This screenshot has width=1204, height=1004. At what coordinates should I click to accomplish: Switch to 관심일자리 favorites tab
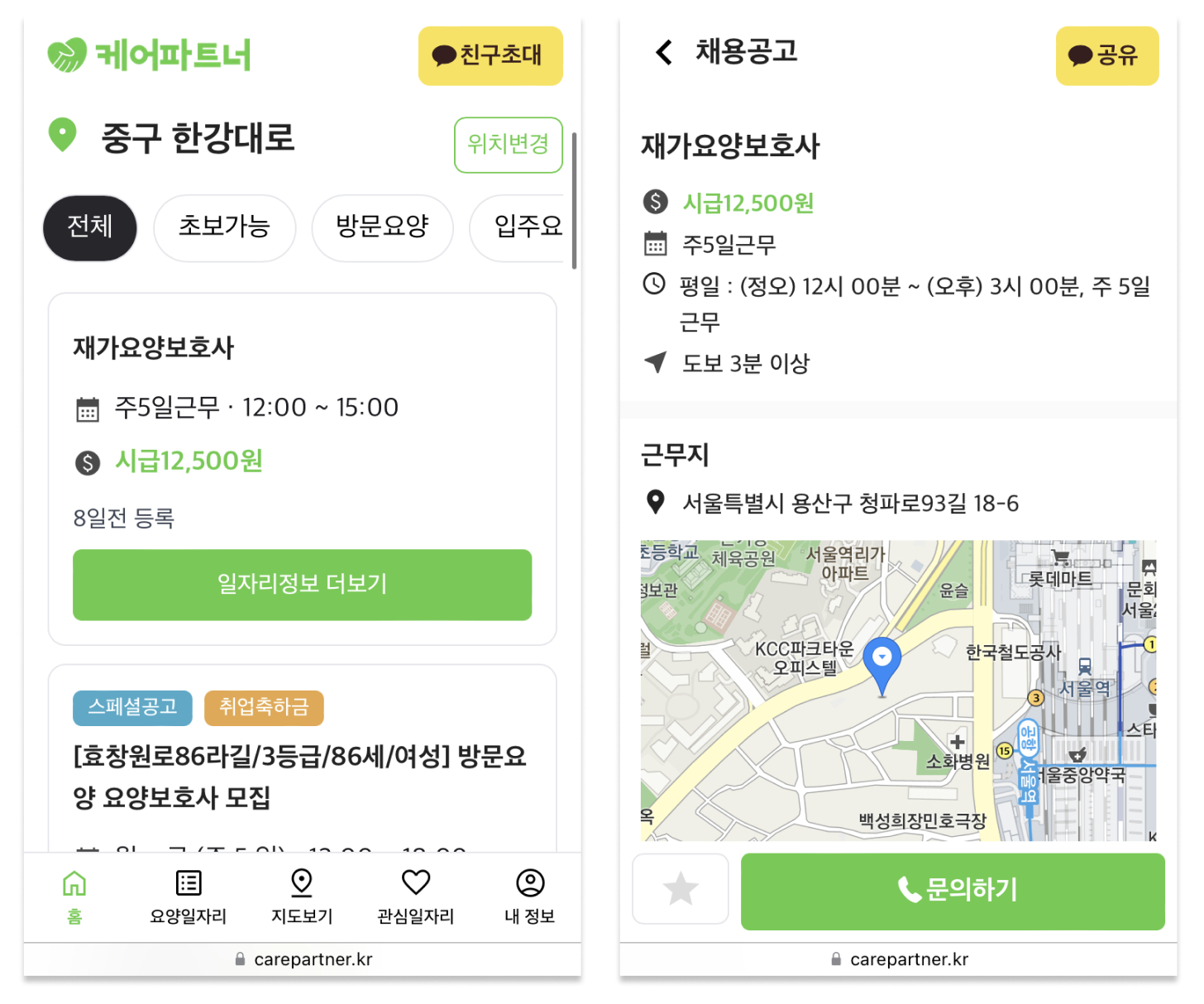(416, 897)
